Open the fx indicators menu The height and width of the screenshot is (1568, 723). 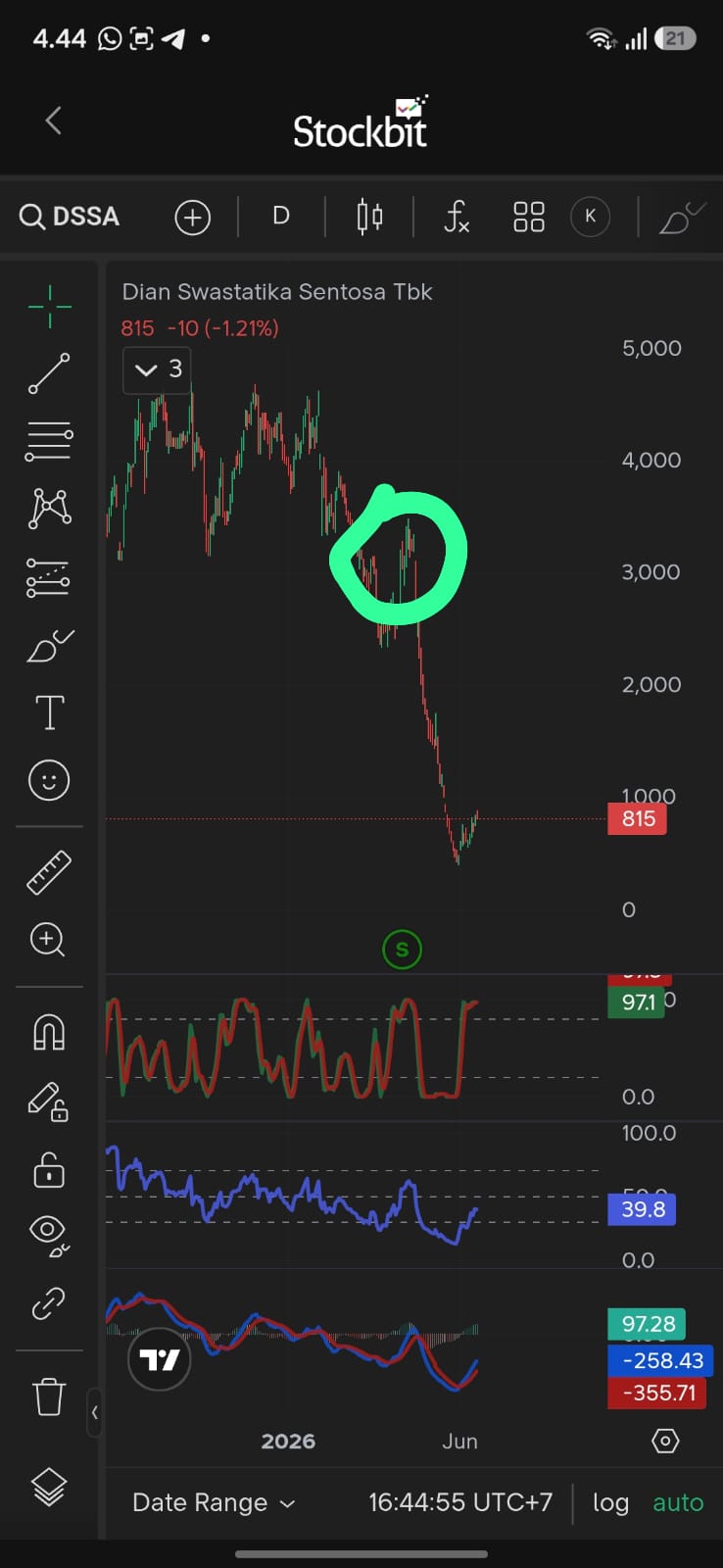pos(457,217)
